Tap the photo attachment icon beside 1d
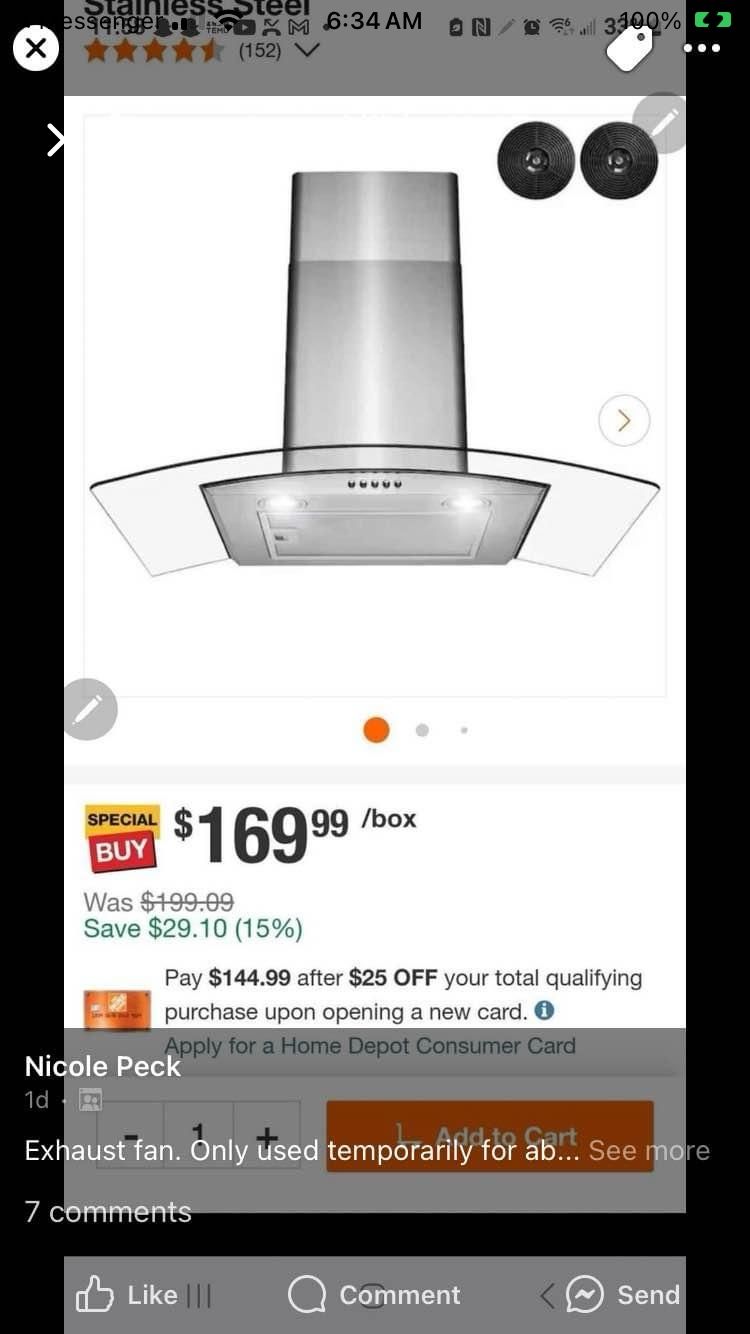This screenshot has width=750, height=1334. [x=90, y=1099]
